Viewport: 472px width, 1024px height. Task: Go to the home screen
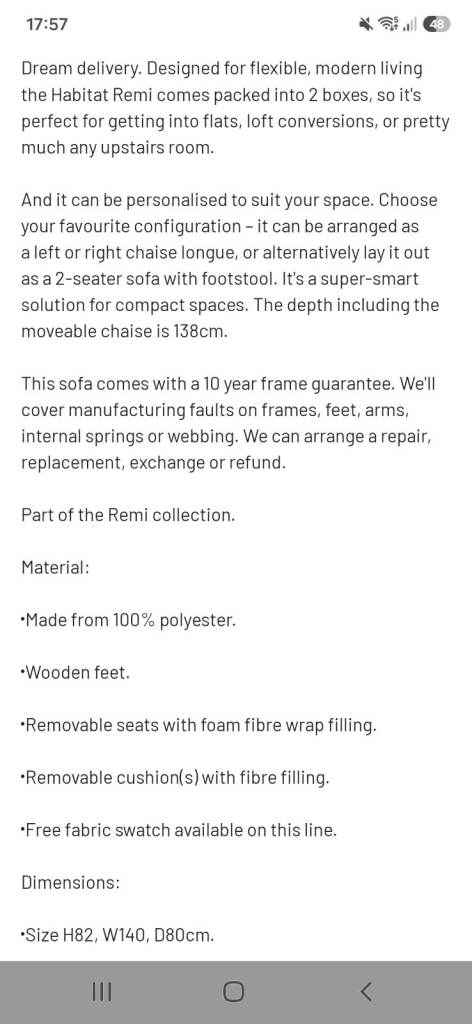point(234,991)
